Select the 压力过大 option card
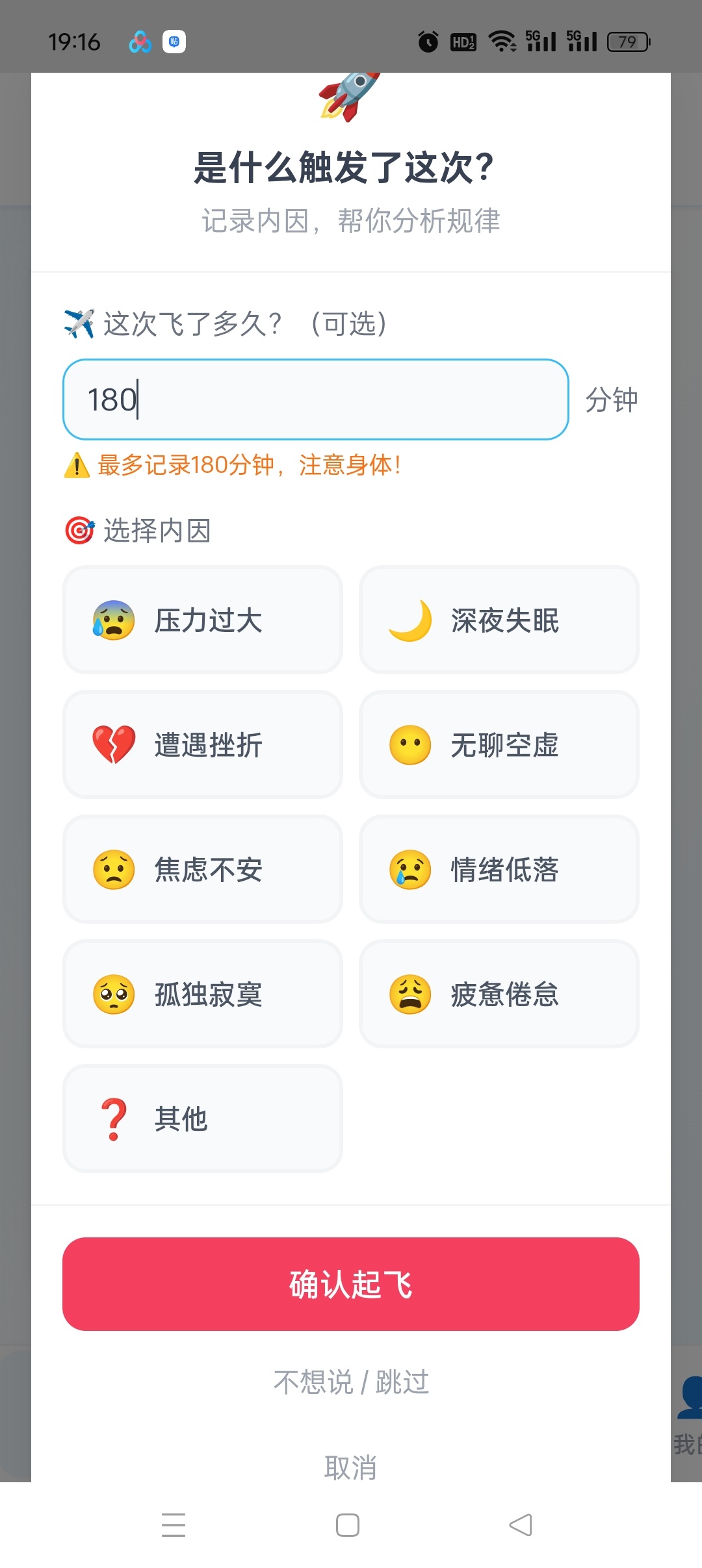The width and height of the screenshot is (702, 1568). point(202,620)
